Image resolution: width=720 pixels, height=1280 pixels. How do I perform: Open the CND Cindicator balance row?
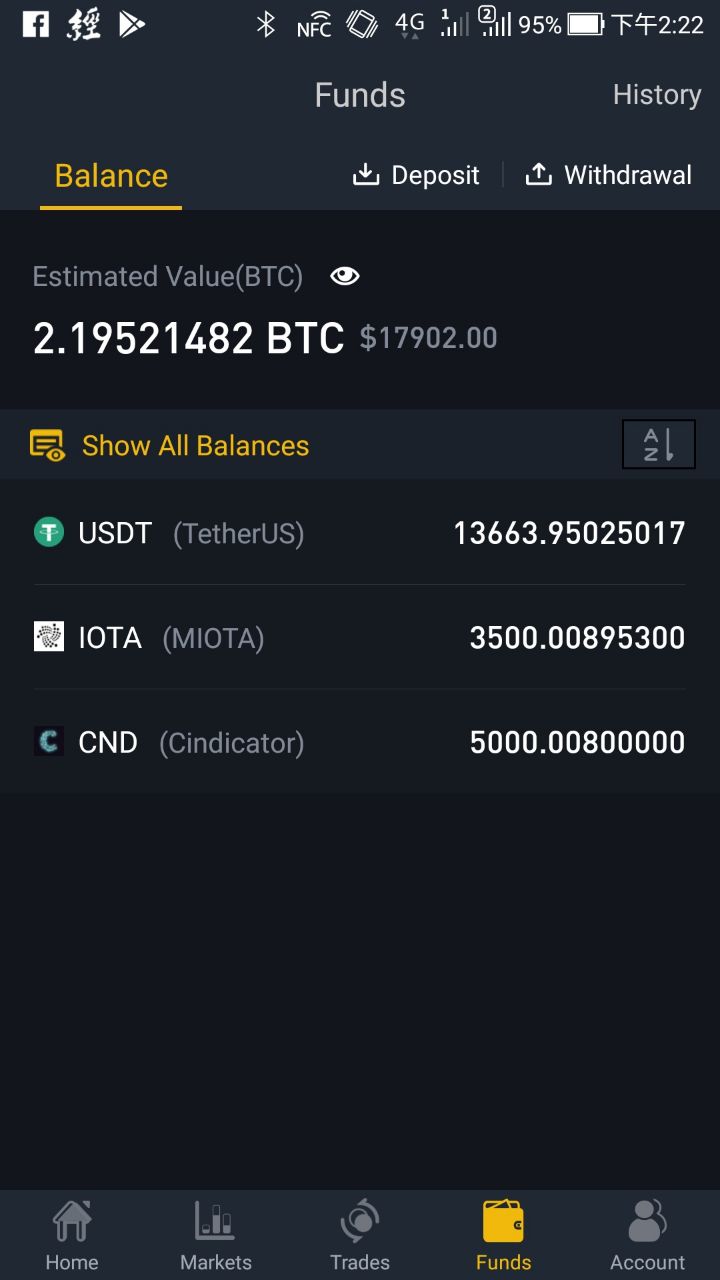point(360,742)
